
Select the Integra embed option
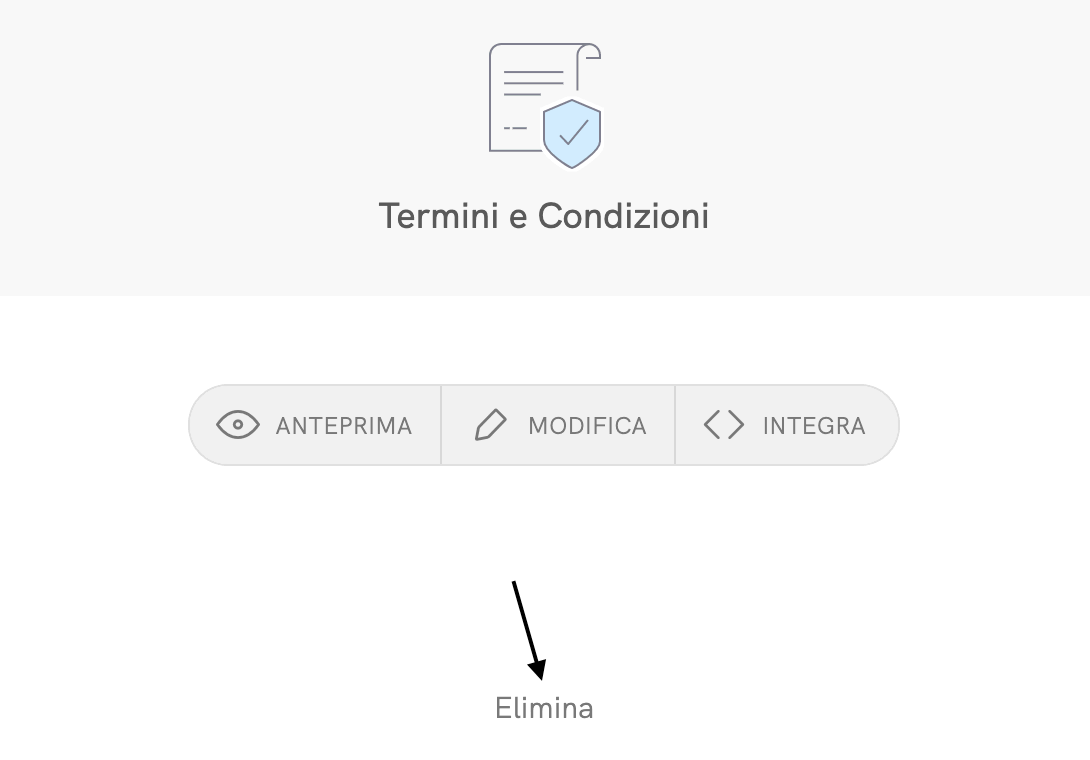click(786, 425)
